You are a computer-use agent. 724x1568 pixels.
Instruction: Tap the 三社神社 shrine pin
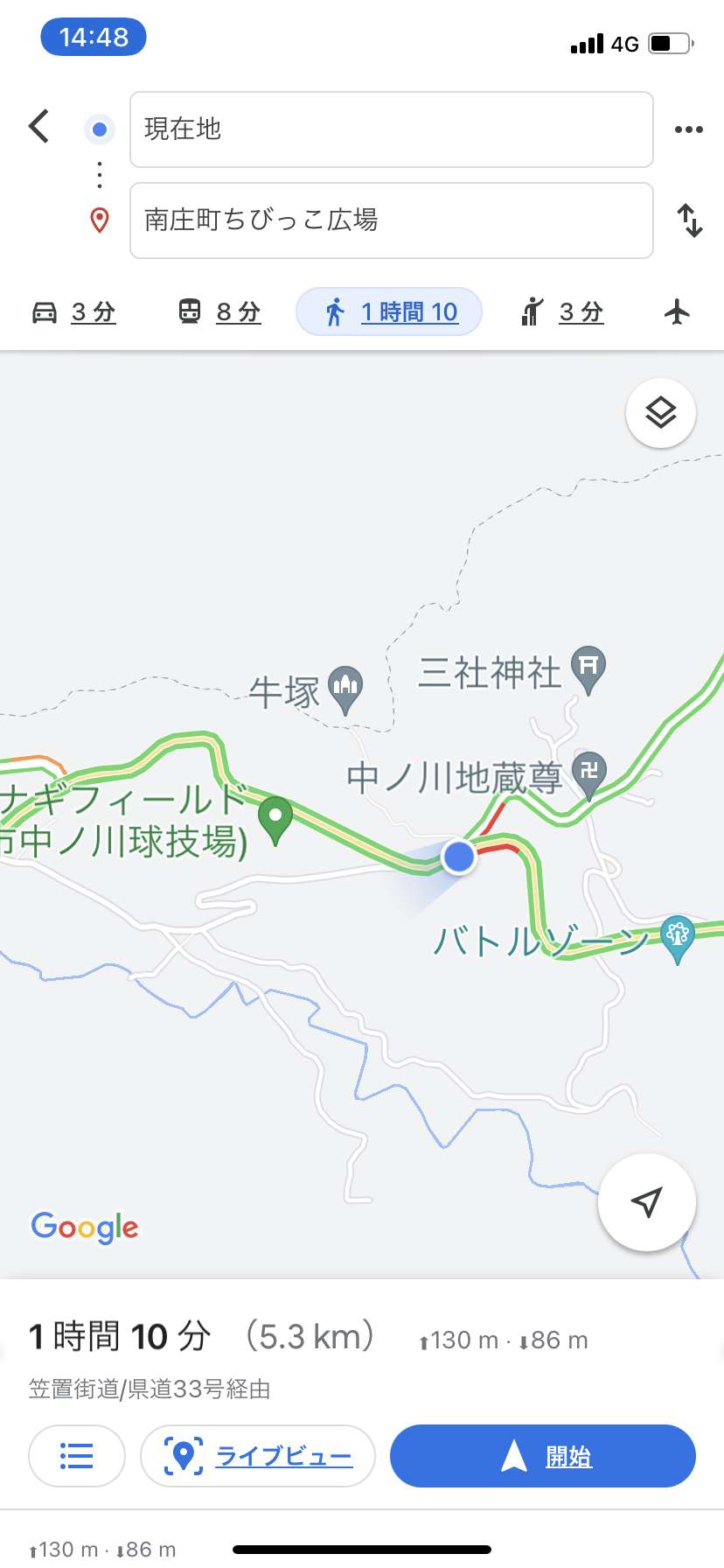(x=588, y=669)
